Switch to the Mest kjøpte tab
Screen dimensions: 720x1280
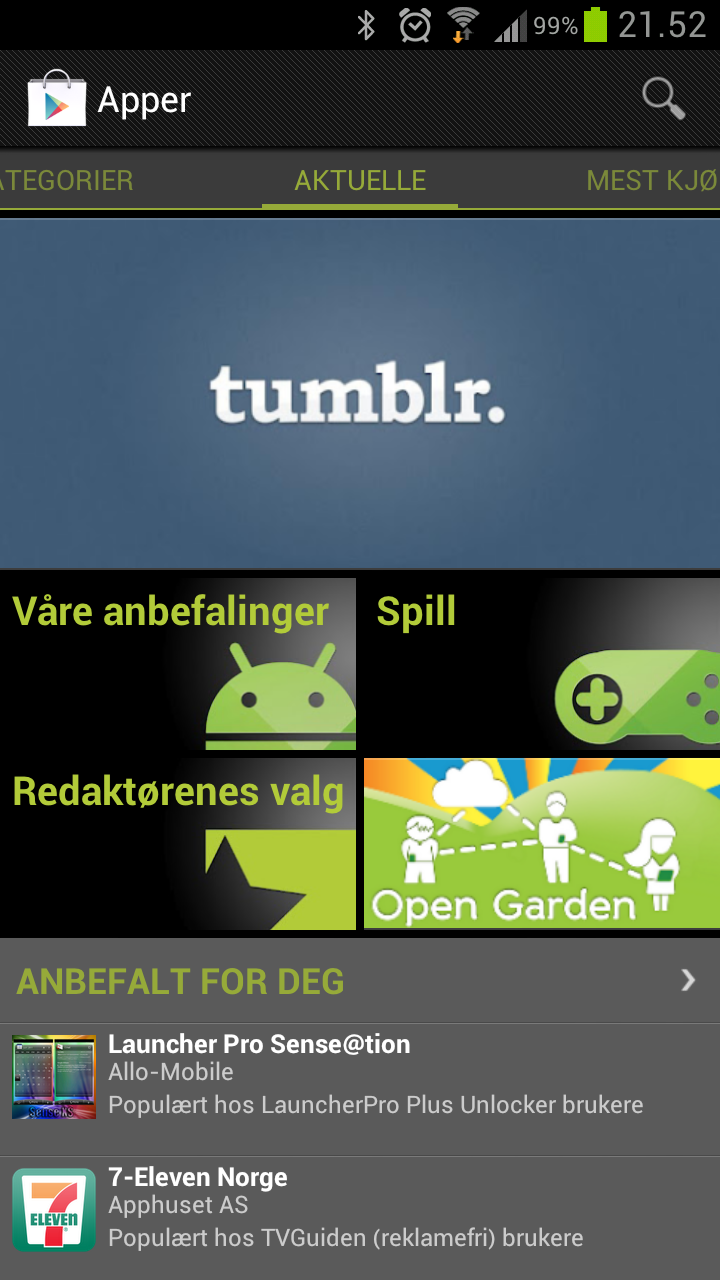[652, 180]
